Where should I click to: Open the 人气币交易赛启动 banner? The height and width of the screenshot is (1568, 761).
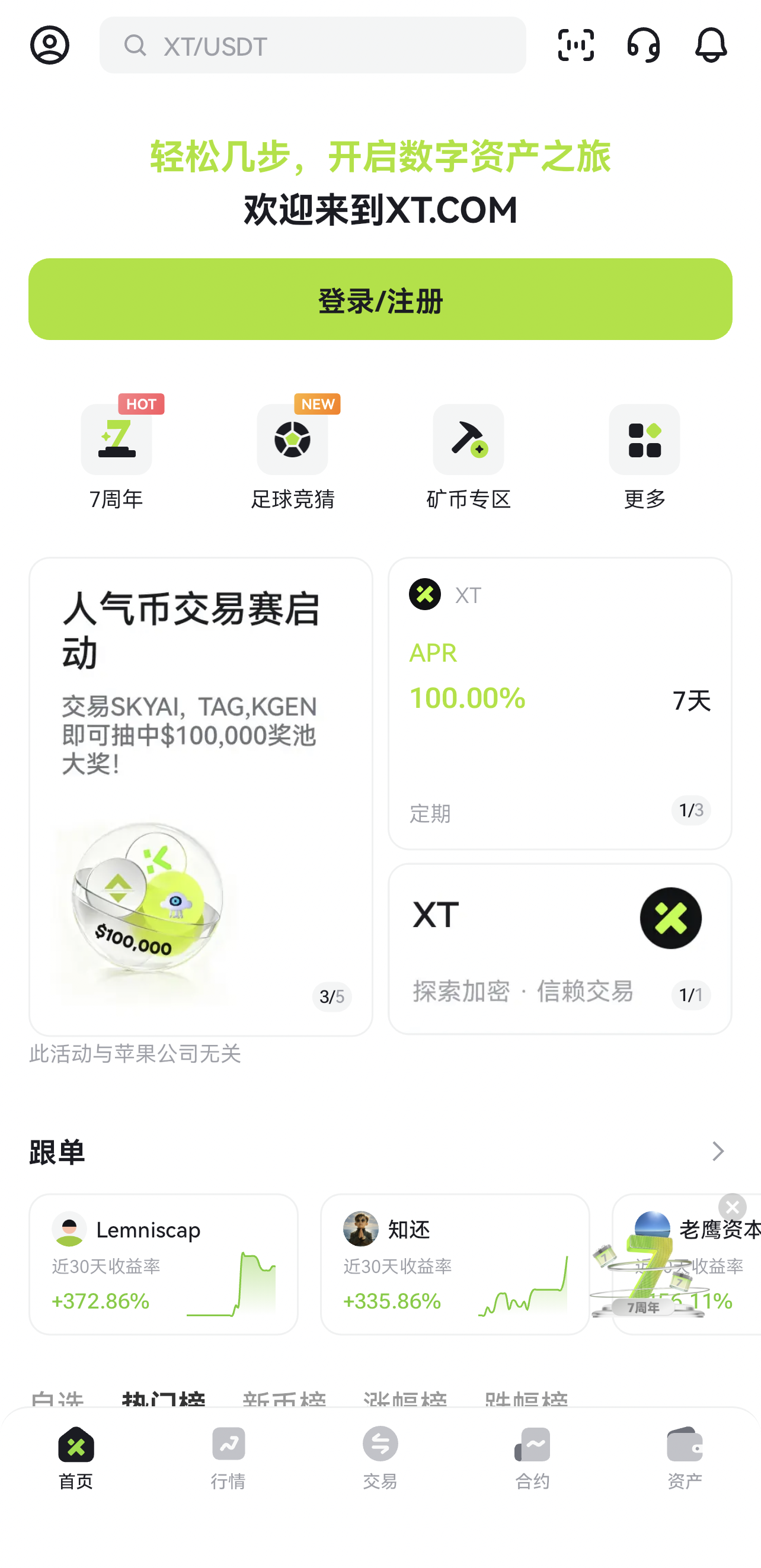point(201,796)
